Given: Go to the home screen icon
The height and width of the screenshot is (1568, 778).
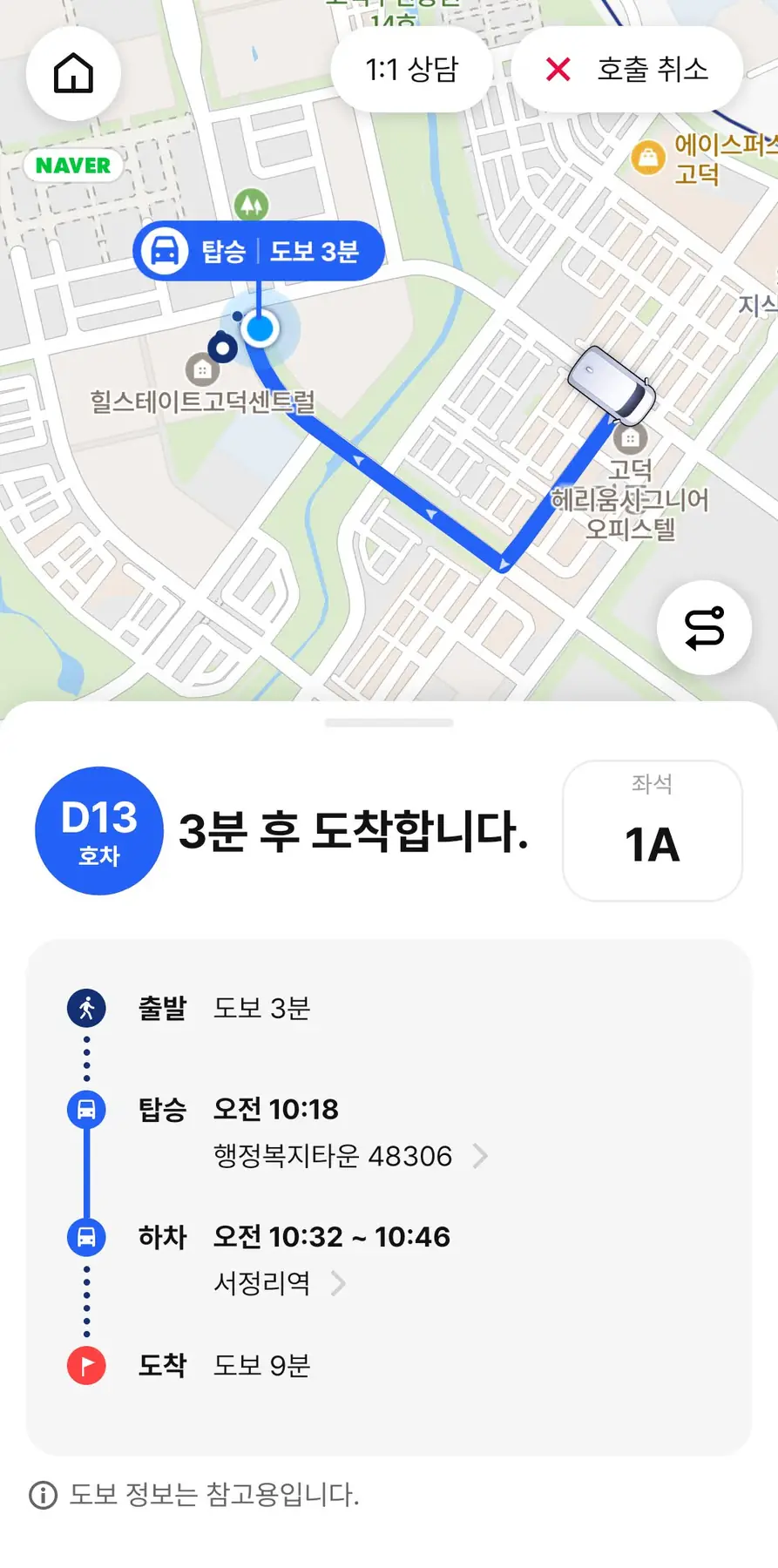Looking at the screenshot, I should 73,73.
